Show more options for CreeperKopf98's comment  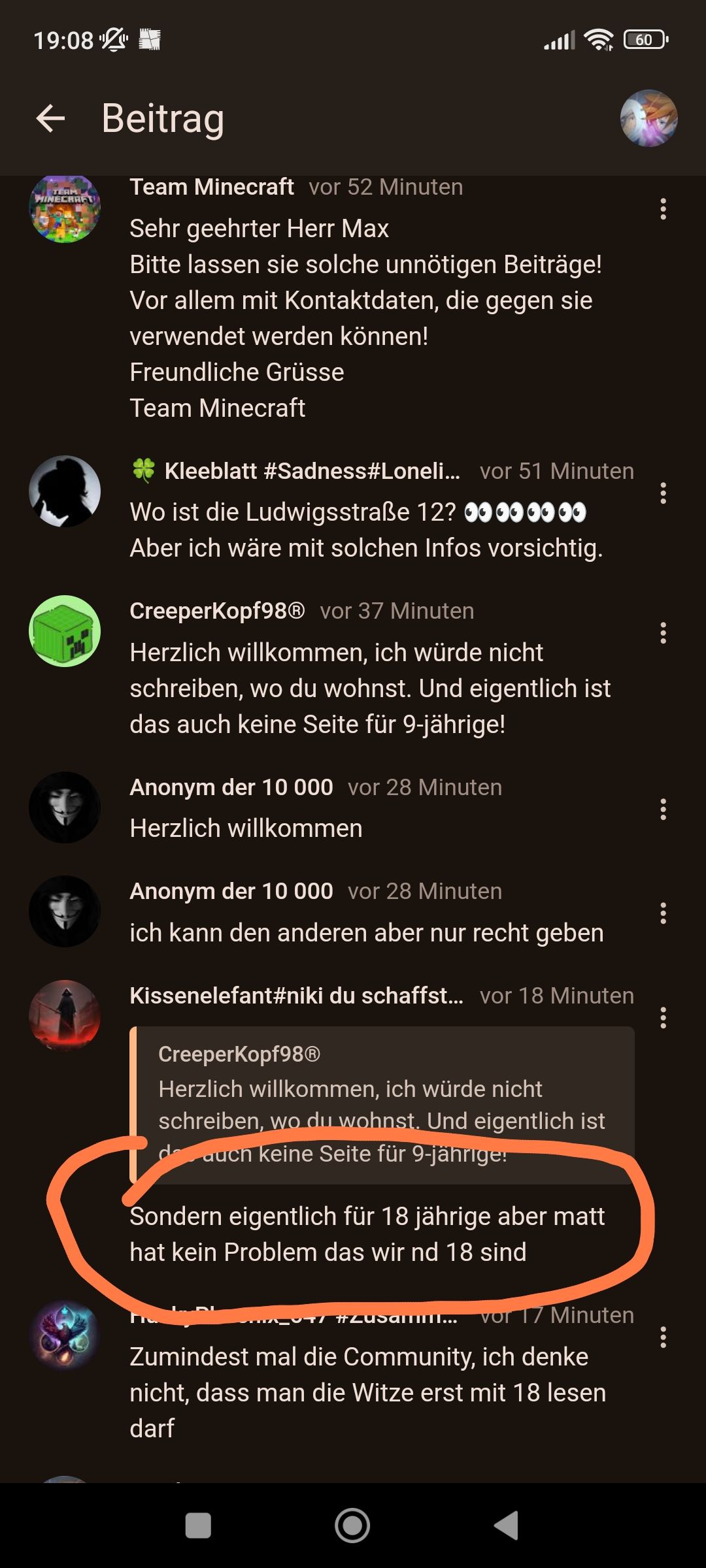pos(663,633)
